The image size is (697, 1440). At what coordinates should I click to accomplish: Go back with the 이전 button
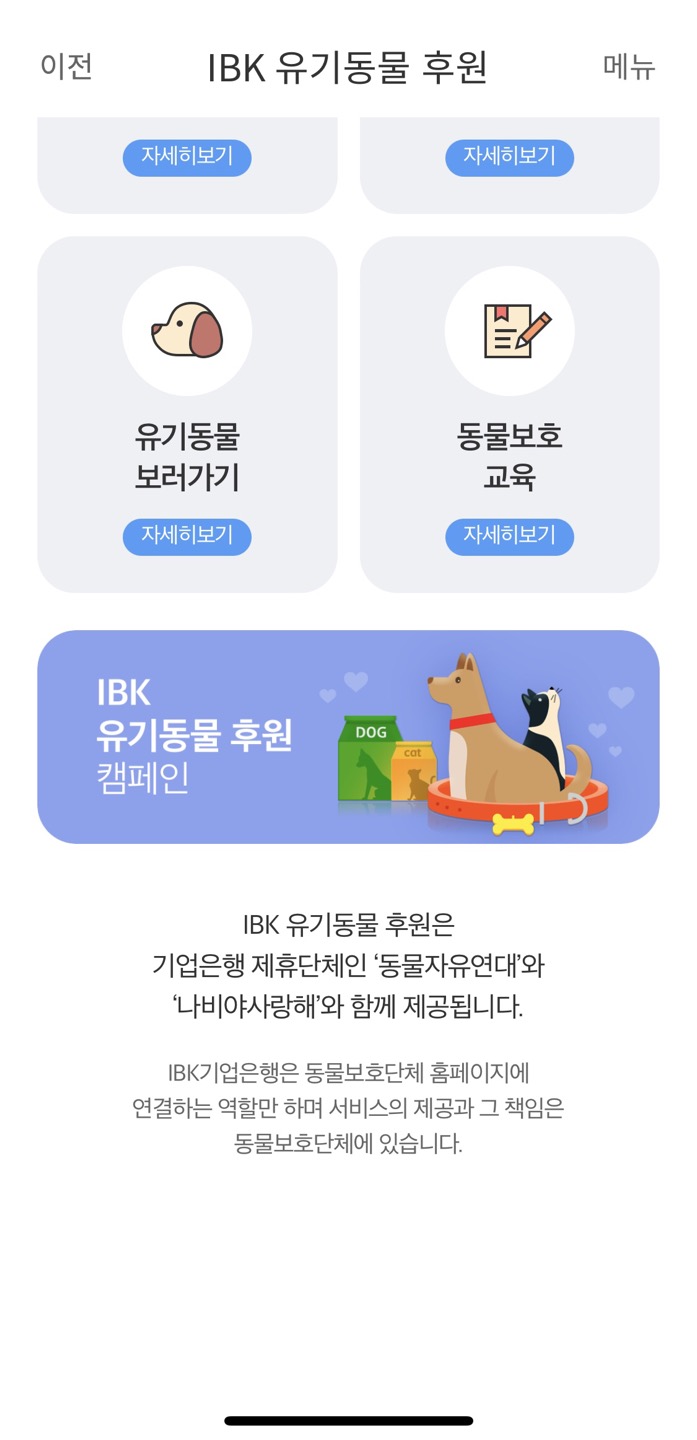coord(66,66)
